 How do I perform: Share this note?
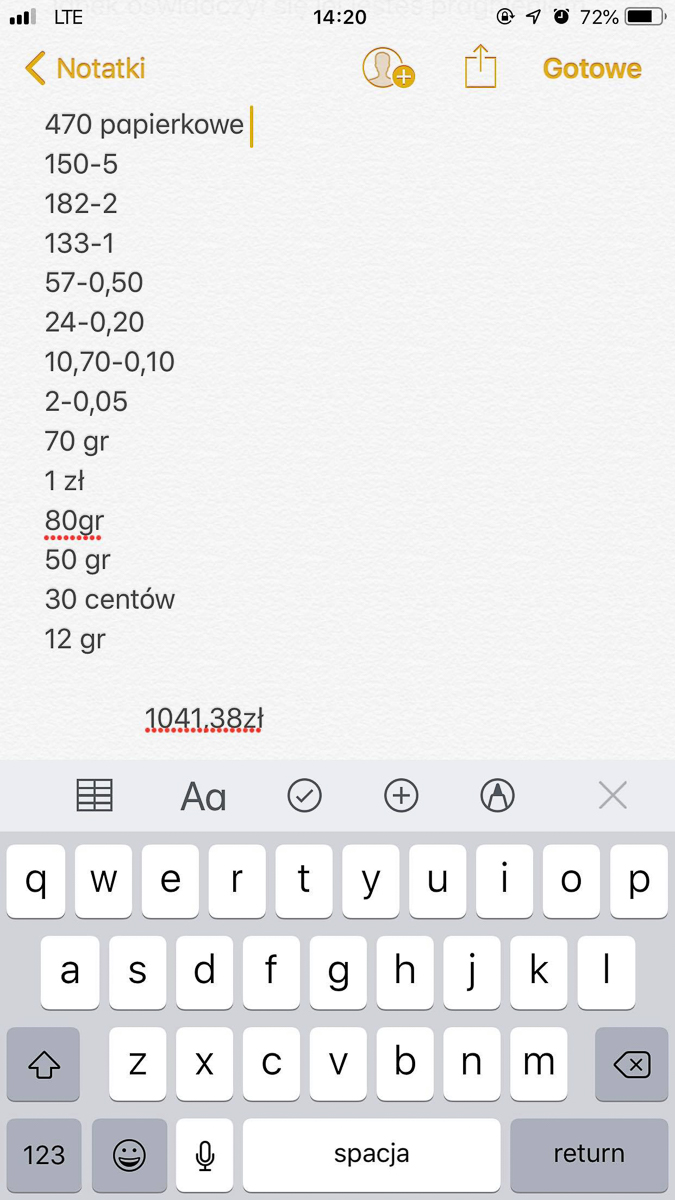pyautogui.click(x=480, y=68)
